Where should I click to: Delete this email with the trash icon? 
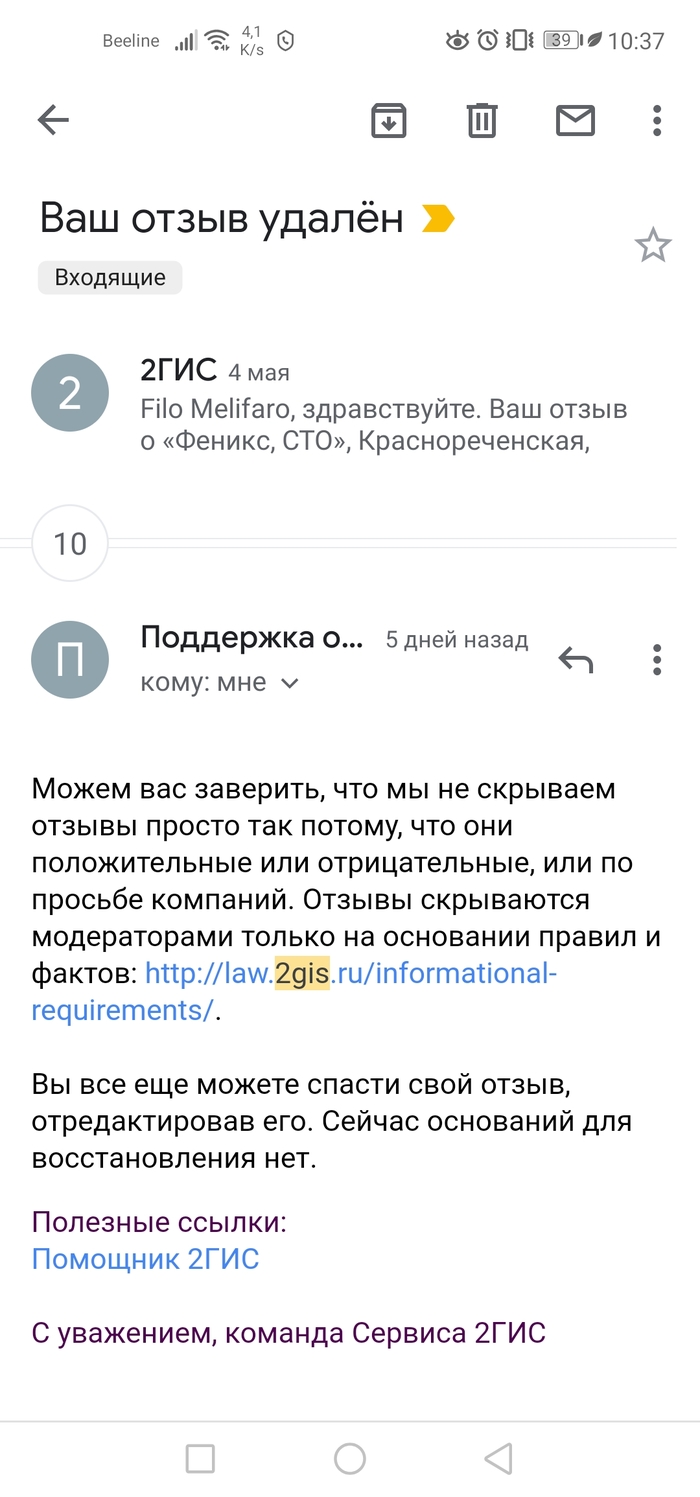tap(482, 120)
